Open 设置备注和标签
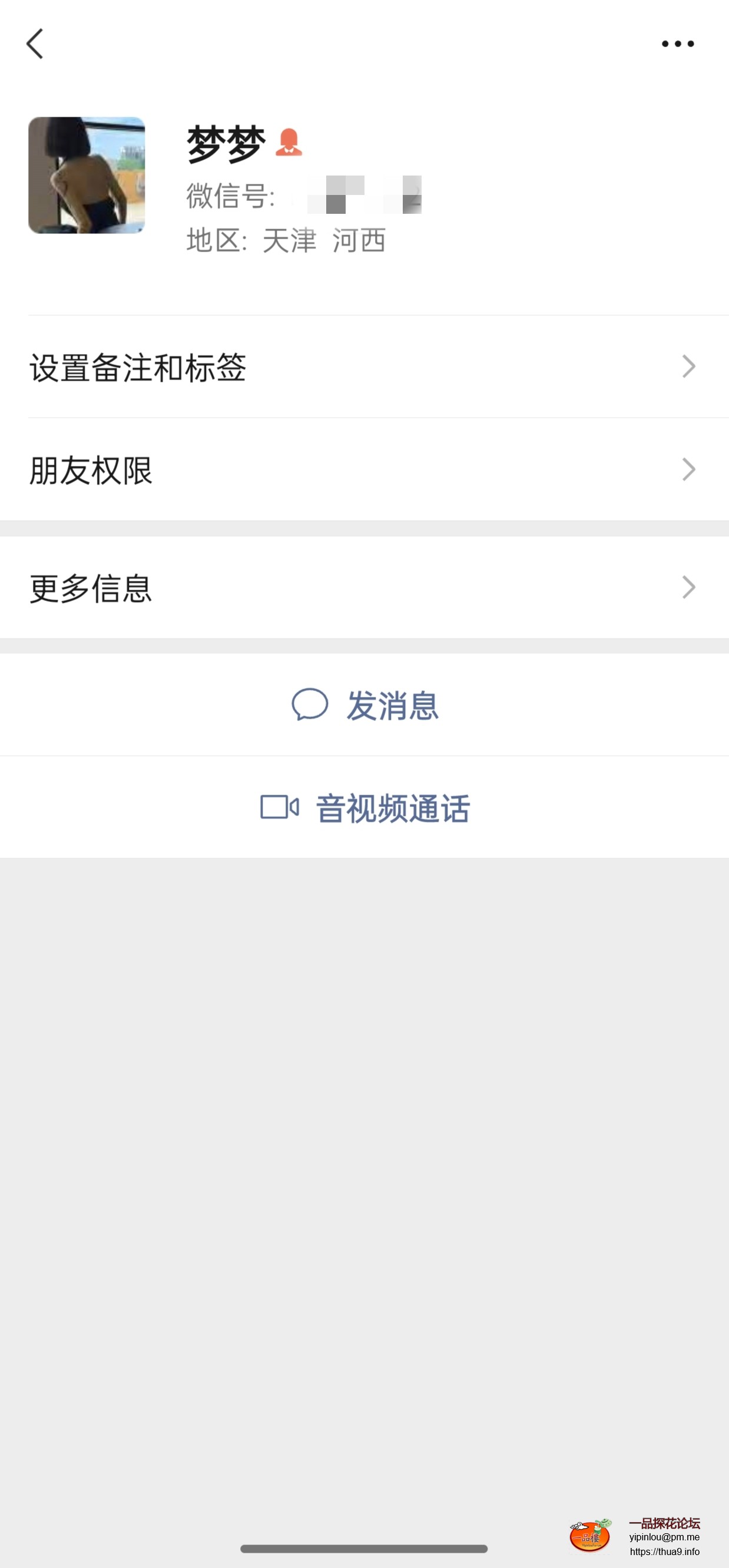Screen dimensions: 729x1568 364,367
